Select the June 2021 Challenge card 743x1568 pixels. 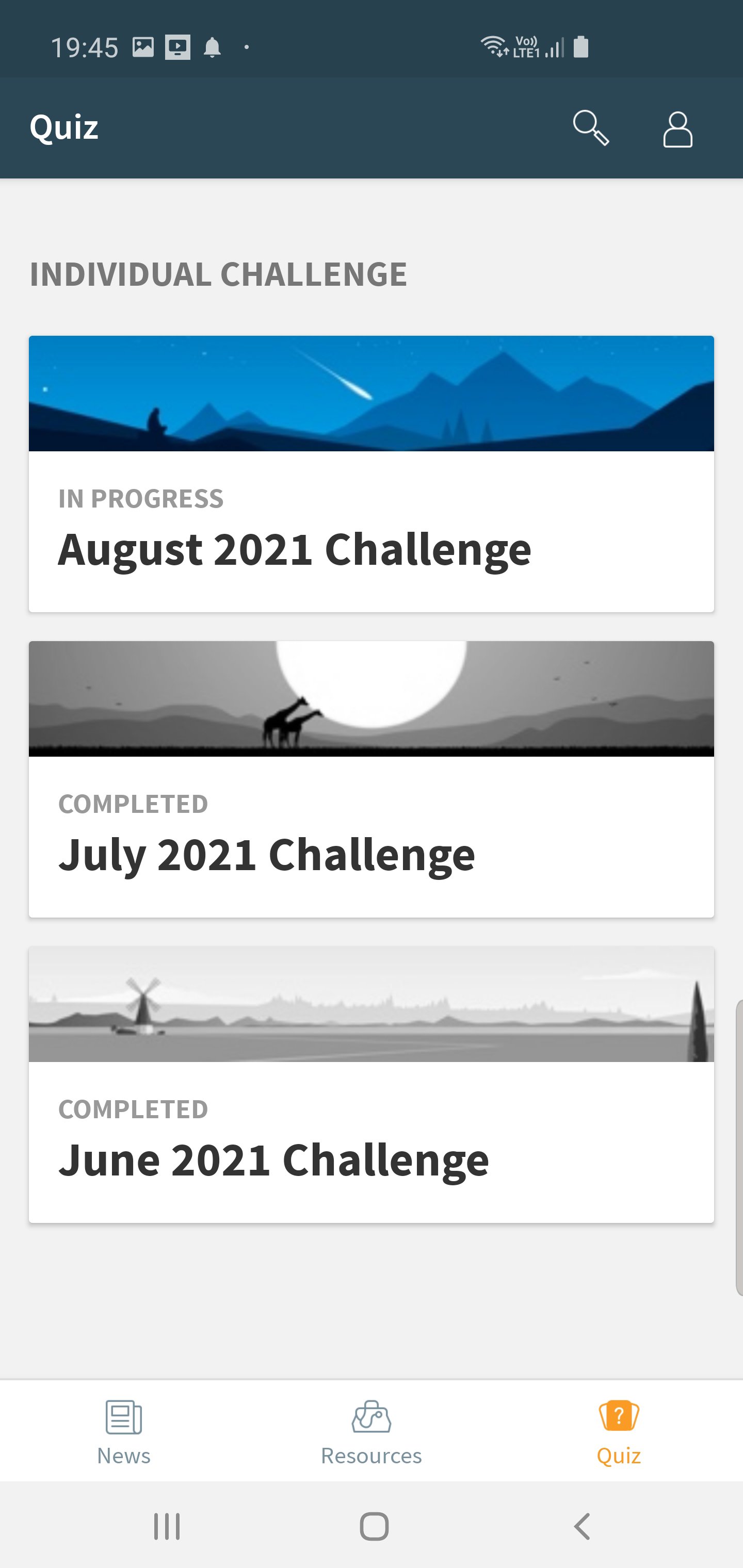tap(371, 1084)
